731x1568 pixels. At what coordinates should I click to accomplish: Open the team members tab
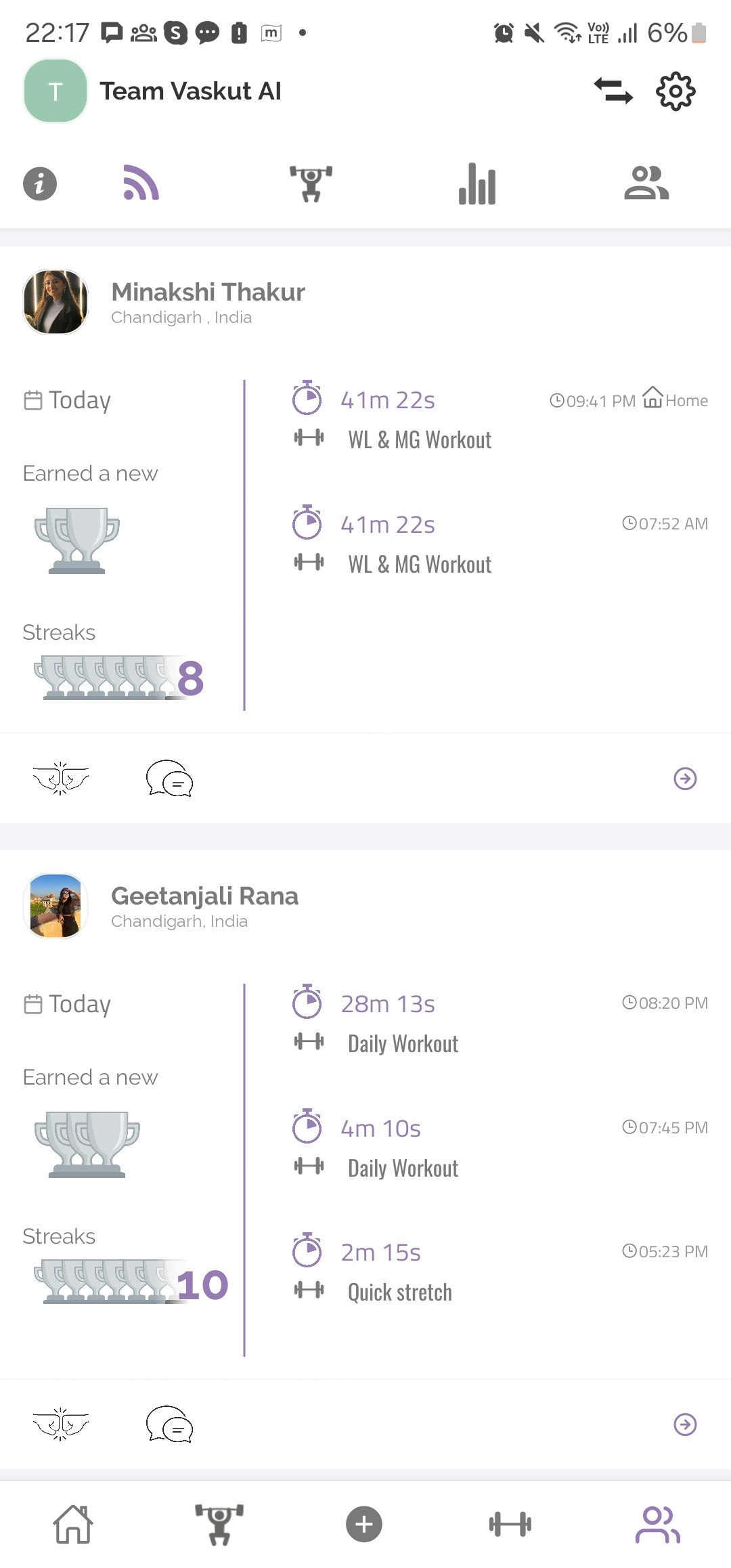click(x=646, y=183)
